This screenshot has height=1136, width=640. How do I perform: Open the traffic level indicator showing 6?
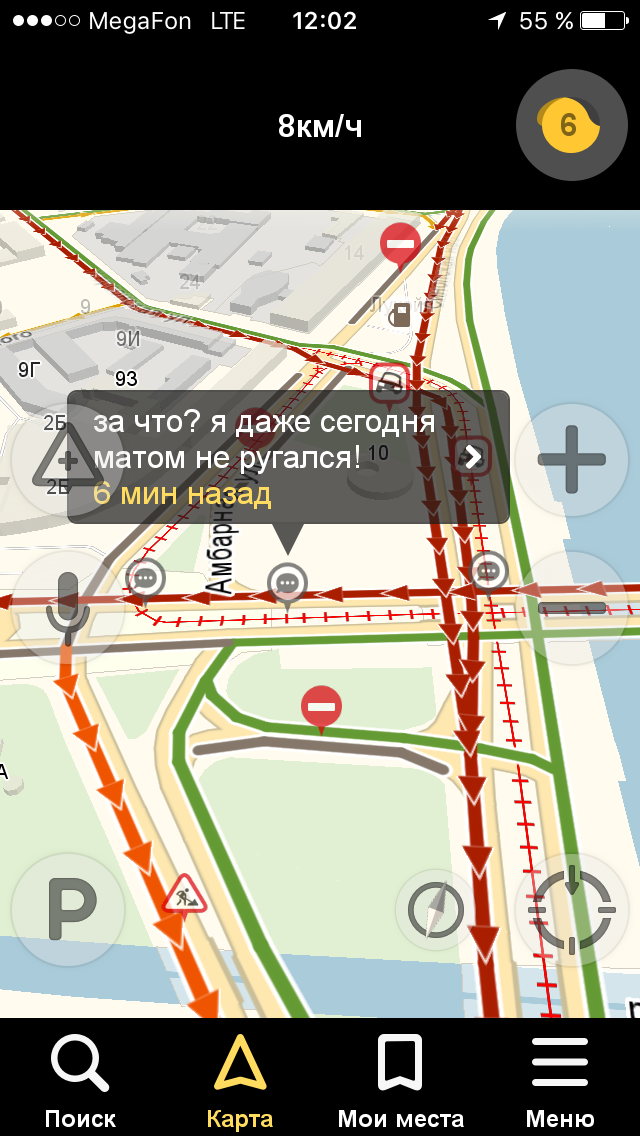[571, 125]
